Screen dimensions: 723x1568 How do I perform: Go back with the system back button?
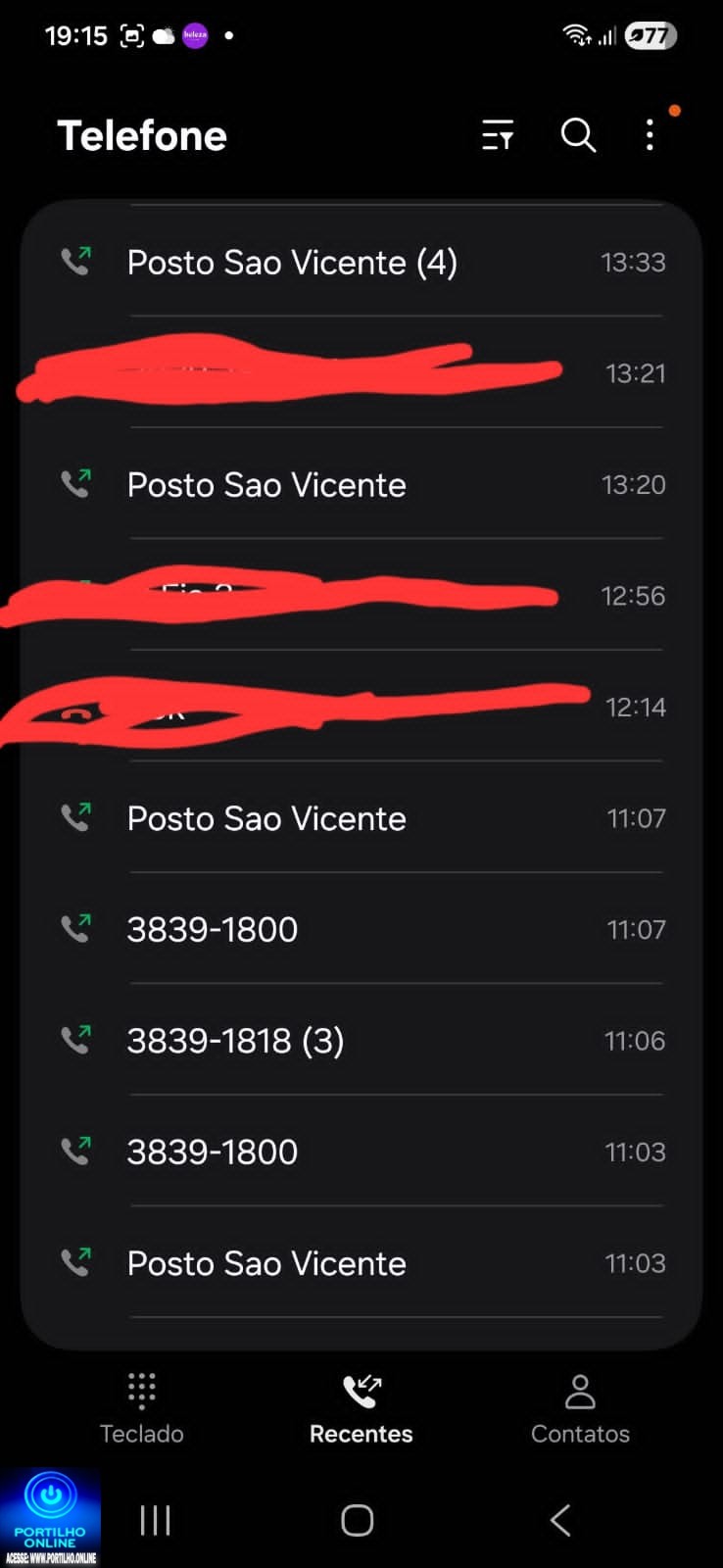(560, 1520)
